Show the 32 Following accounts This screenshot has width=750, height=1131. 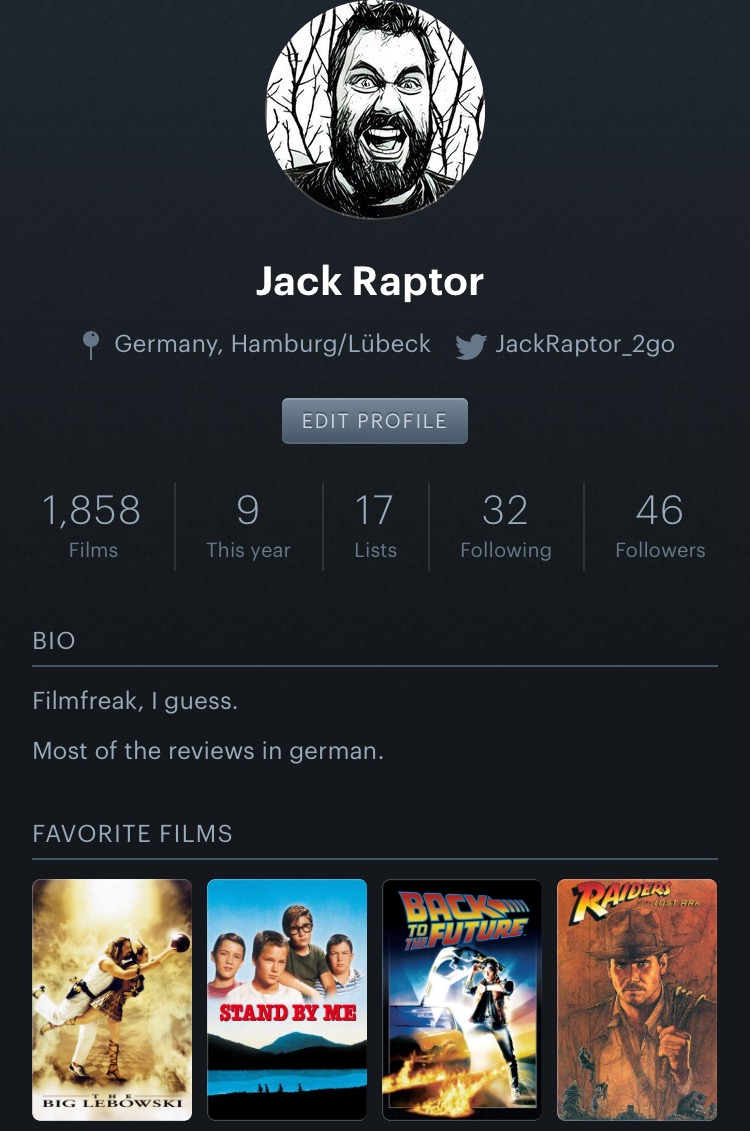505,526
